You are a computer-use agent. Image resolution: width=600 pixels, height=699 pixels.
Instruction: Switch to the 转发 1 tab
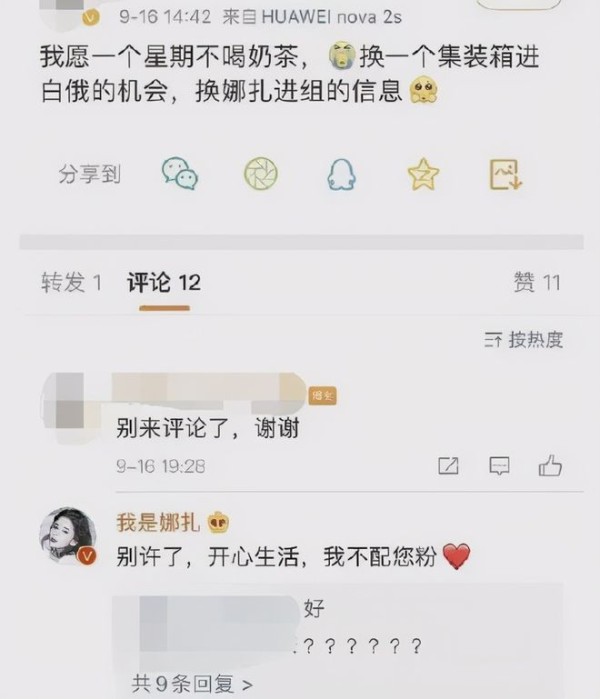(x=71, y=283)
